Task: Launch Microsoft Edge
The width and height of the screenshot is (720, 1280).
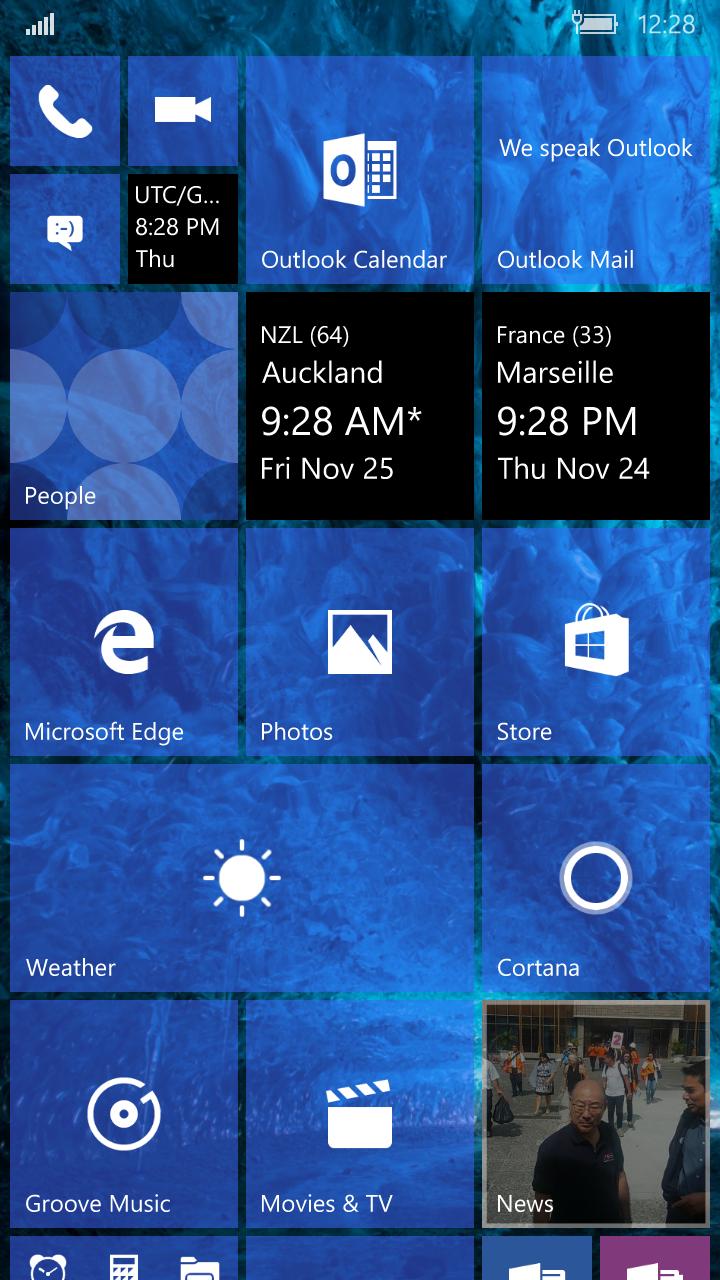Action: click(x=124, y=642)
